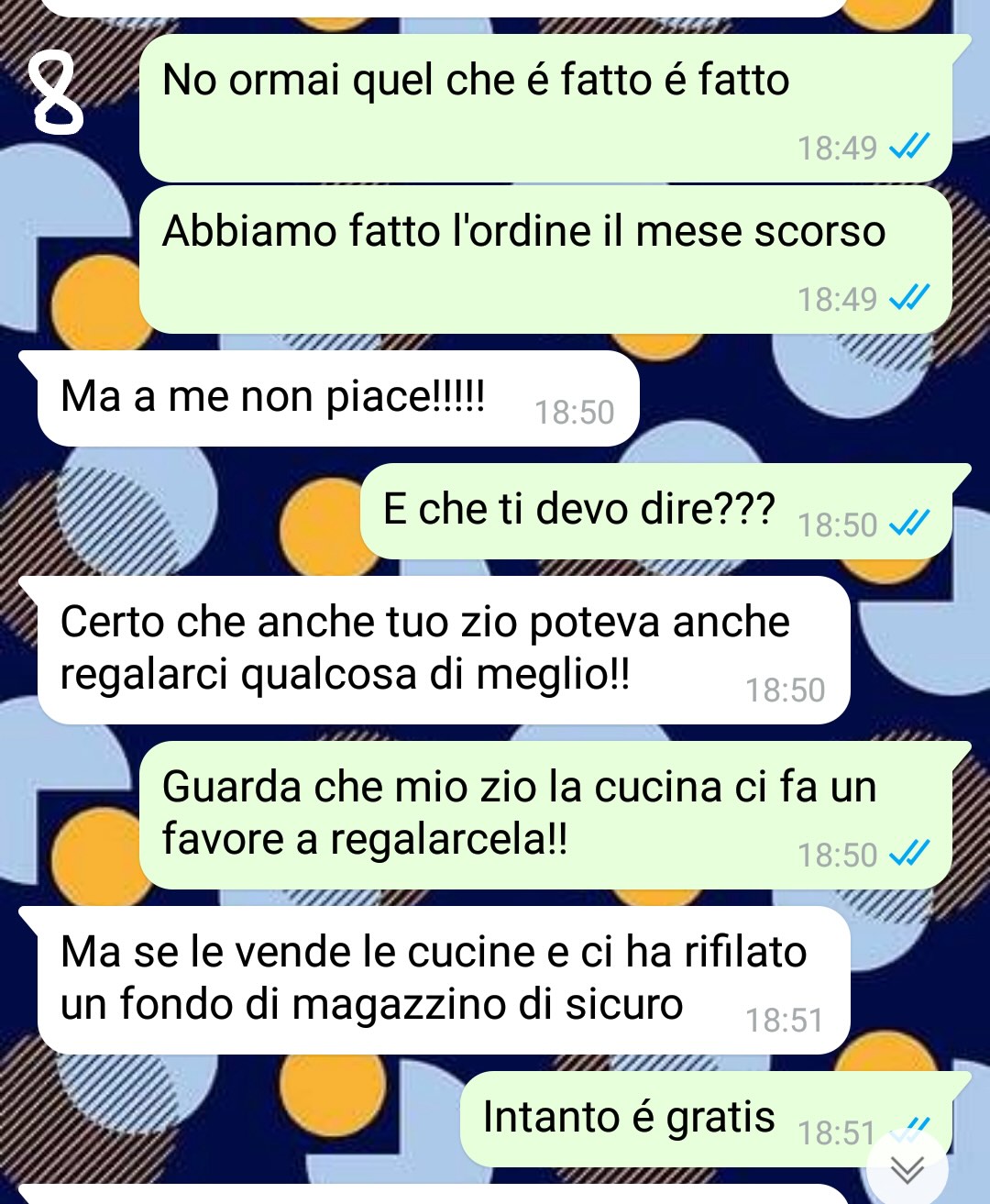Image resolution: width=990 pixels, height=1204 pixels.
Task: Jump to latest messages with the down-arrow button
Action: click(x=907, y=1169)
